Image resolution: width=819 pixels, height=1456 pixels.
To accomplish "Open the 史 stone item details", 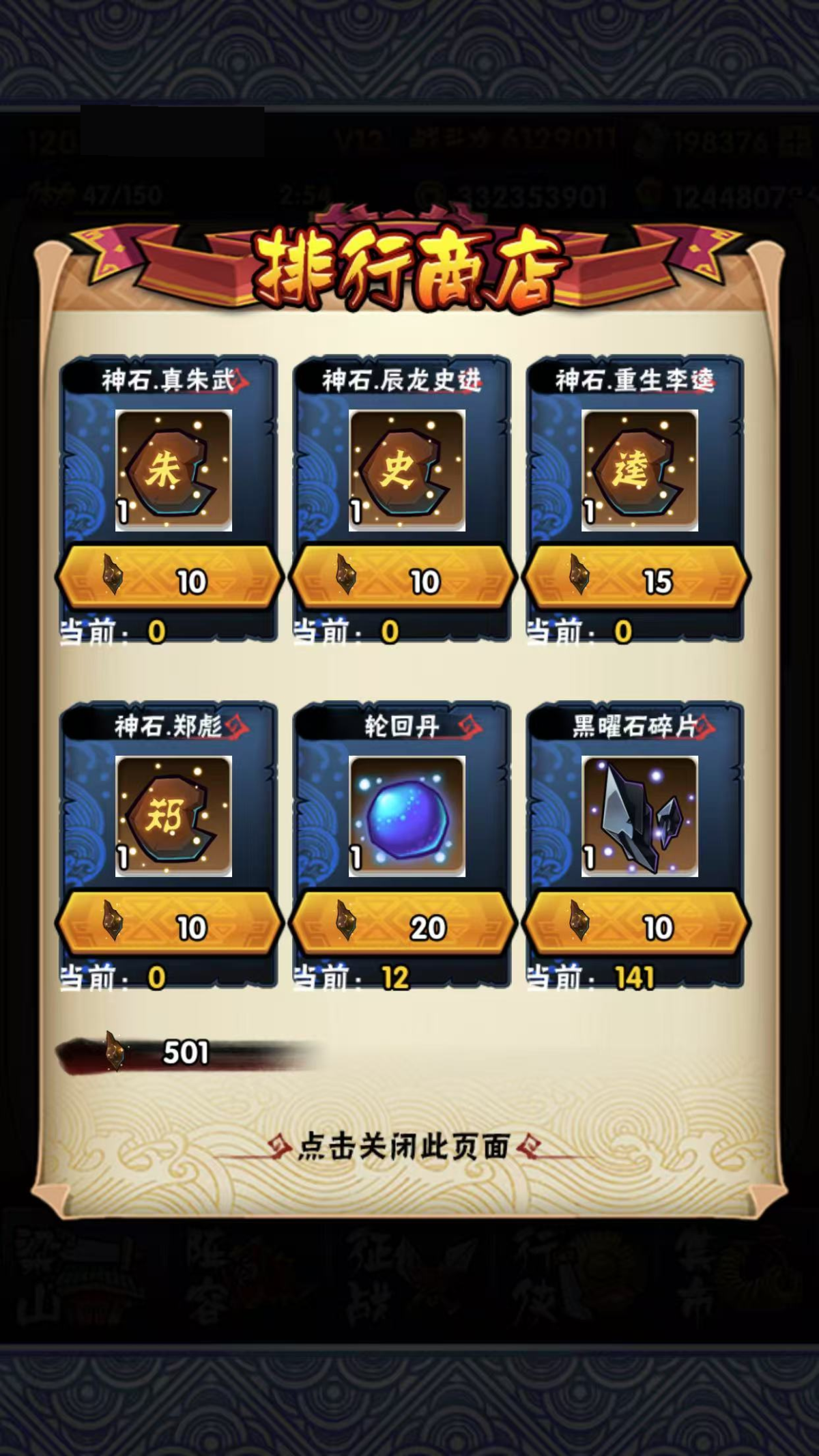I will point(407,470).
